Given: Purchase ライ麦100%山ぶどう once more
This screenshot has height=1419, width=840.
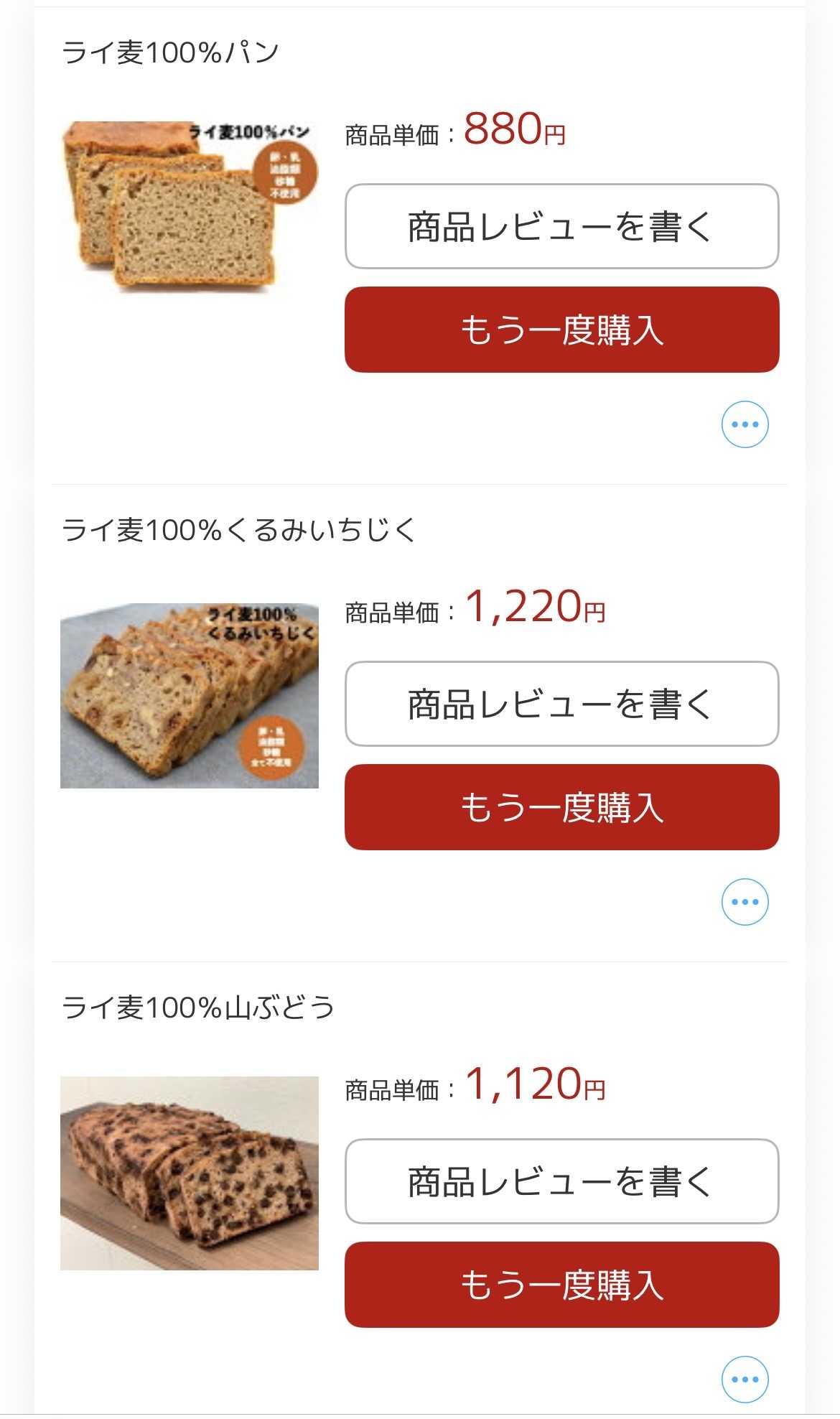Looking at the screenshot, I should coord(561,1285).
